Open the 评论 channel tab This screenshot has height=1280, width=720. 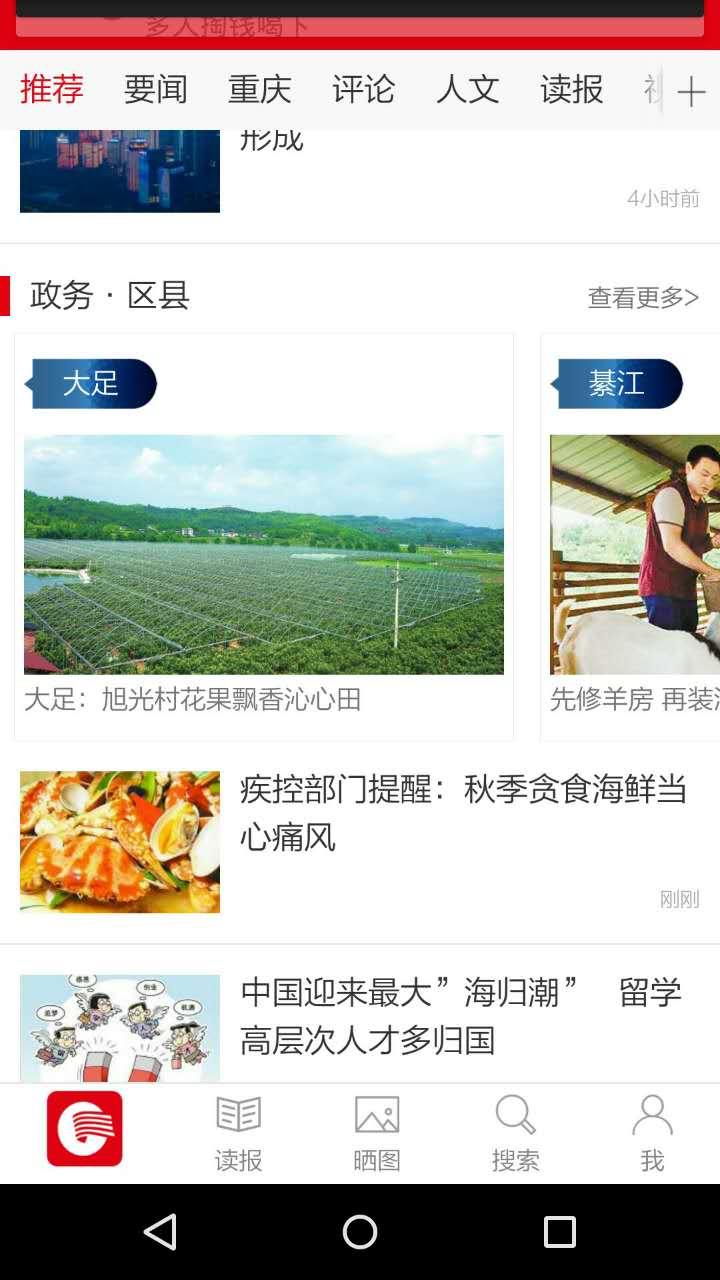(363, 90)
